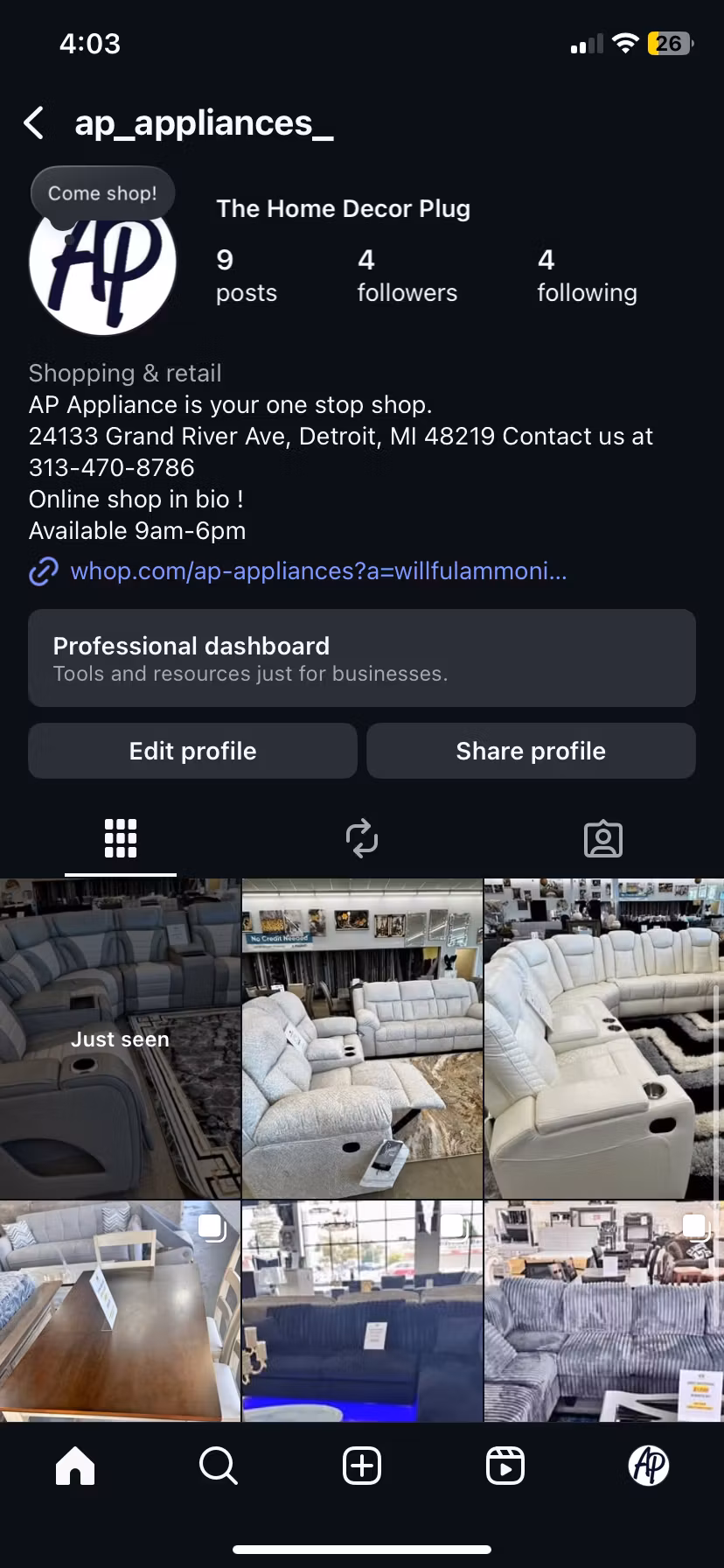The image size is (724, 1568).
Task: Switch to the reposts tab
Action: point(362,838)
